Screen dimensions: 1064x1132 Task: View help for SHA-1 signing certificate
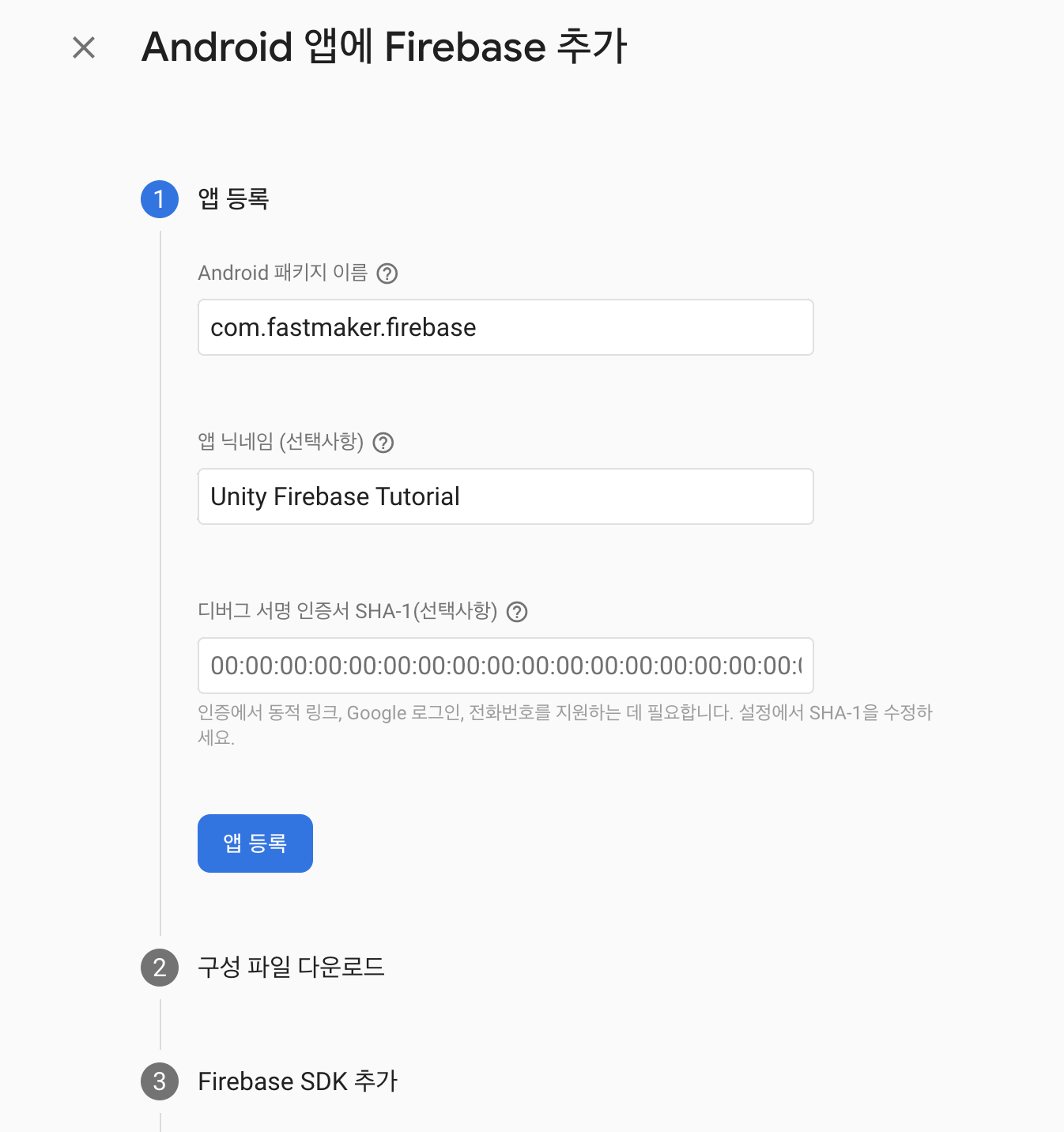coord(517,612)
